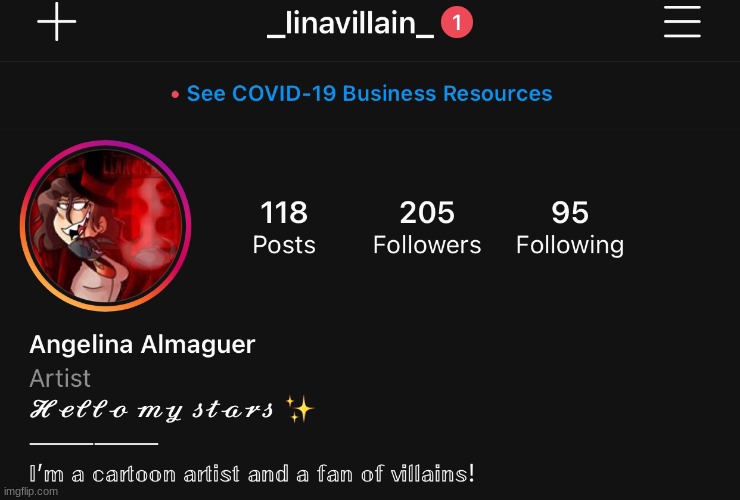The width and height of the screenshot is (740, 500).
Task: Tap the plus icon to create a post
Action: tap(57, 21)
